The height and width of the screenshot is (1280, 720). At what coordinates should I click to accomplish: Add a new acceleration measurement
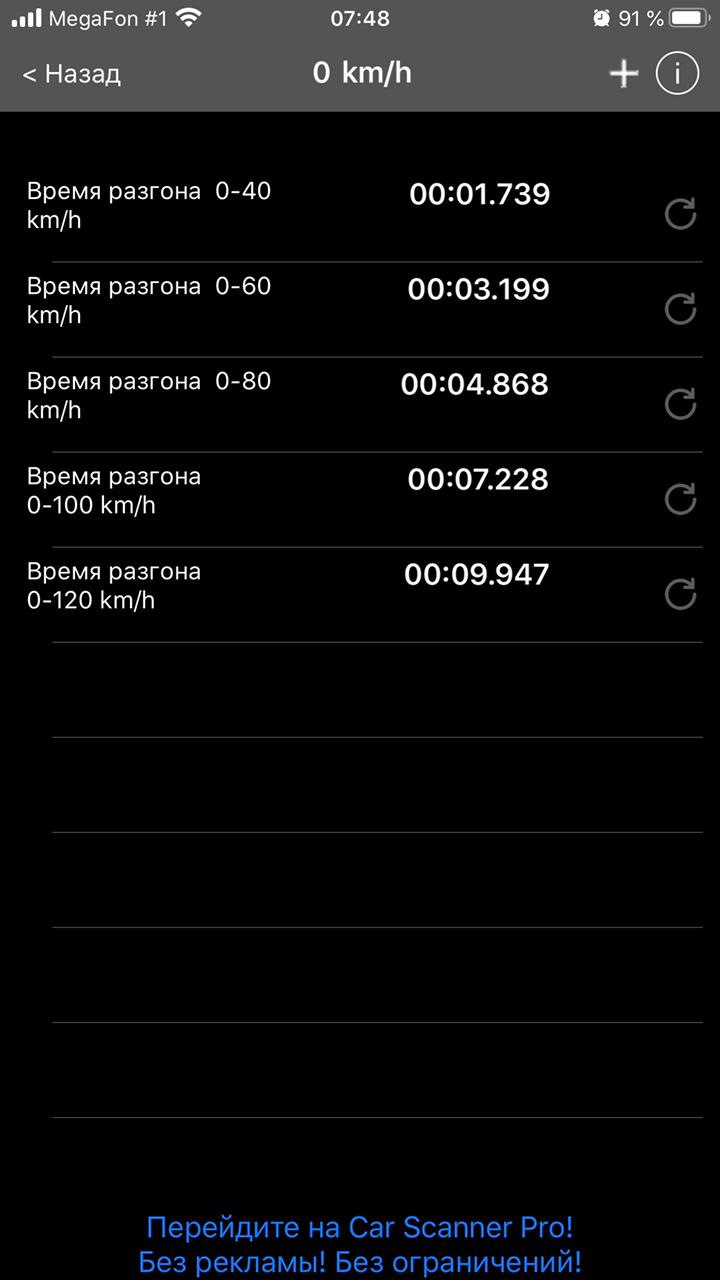623,74
